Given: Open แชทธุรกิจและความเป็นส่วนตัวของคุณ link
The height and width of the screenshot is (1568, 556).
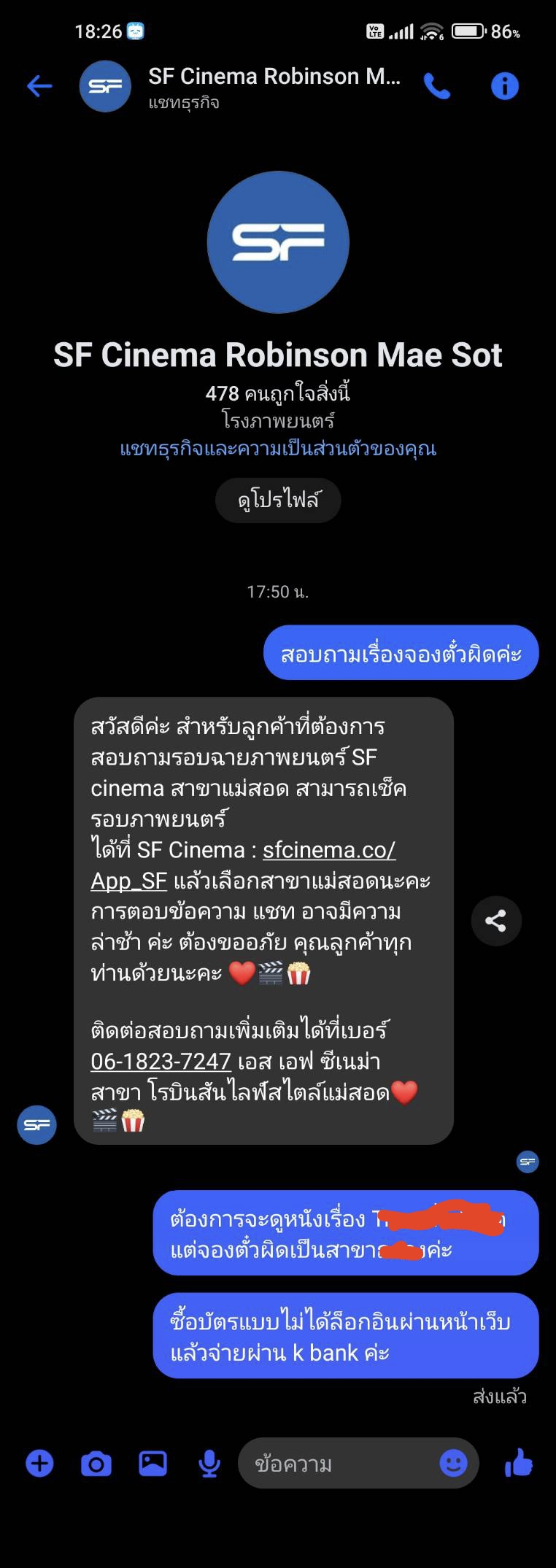Looking at the screenshot, I should (278, 448).
